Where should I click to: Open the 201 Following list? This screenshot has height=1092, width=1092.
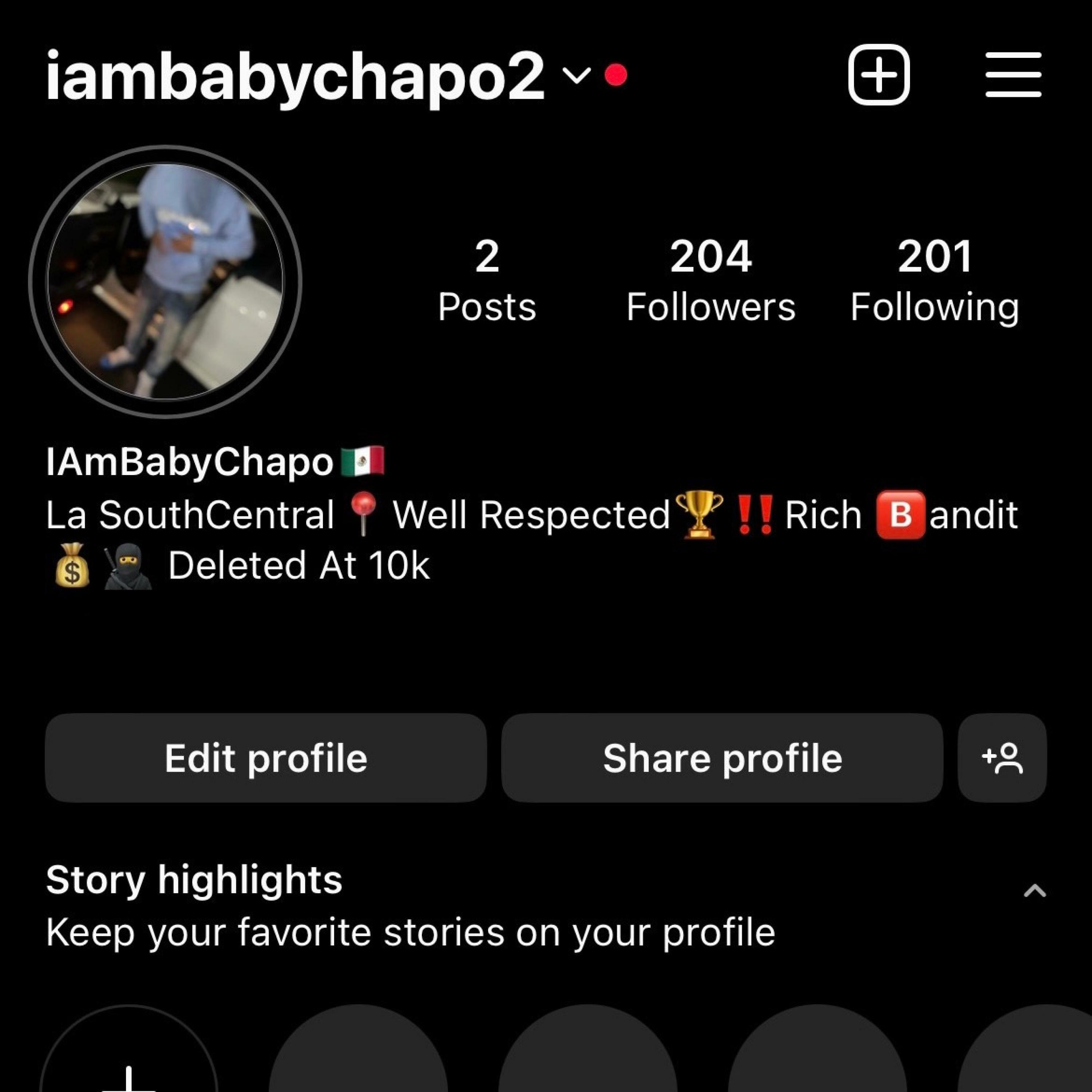[x=935, y=280]
